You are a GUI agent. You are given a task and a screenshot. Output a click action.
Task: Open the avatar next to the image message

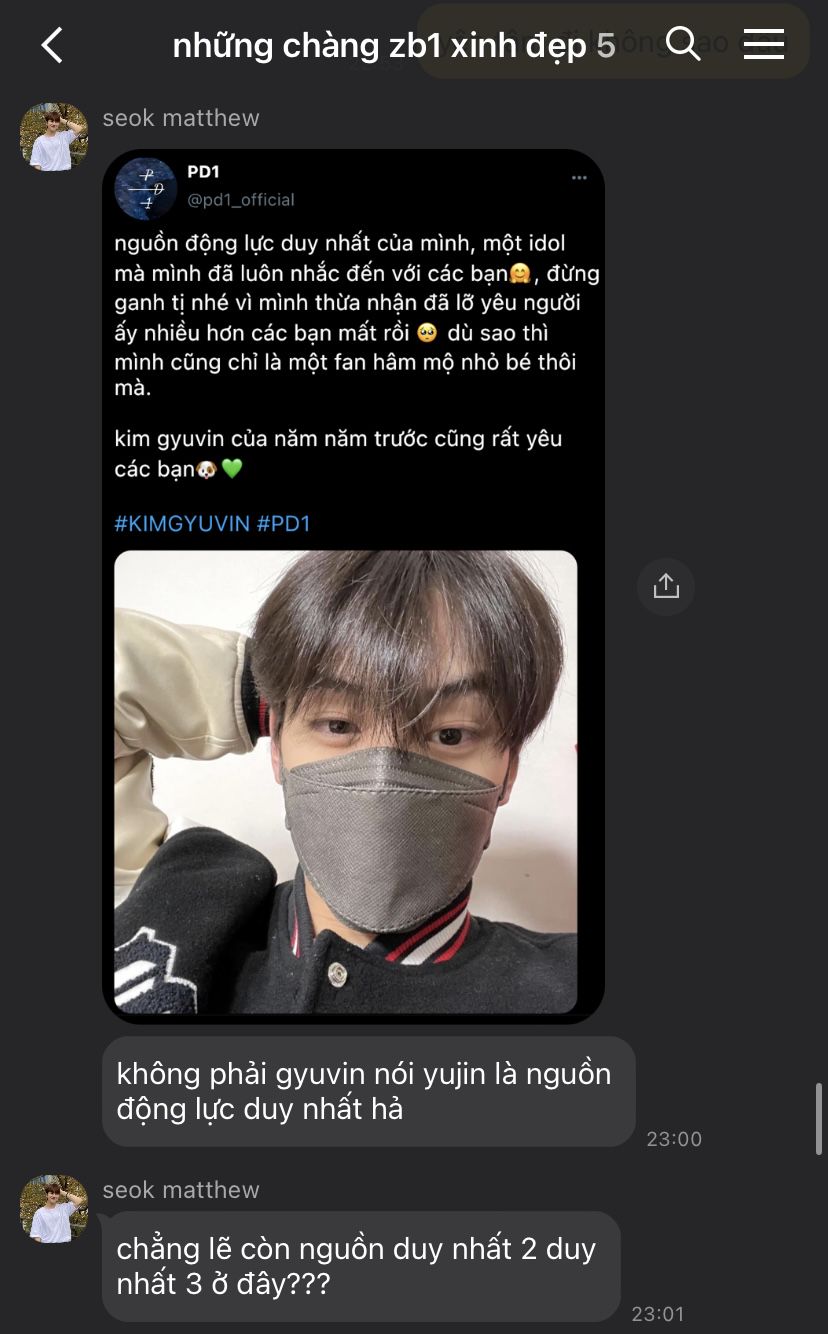pos(54,137)
